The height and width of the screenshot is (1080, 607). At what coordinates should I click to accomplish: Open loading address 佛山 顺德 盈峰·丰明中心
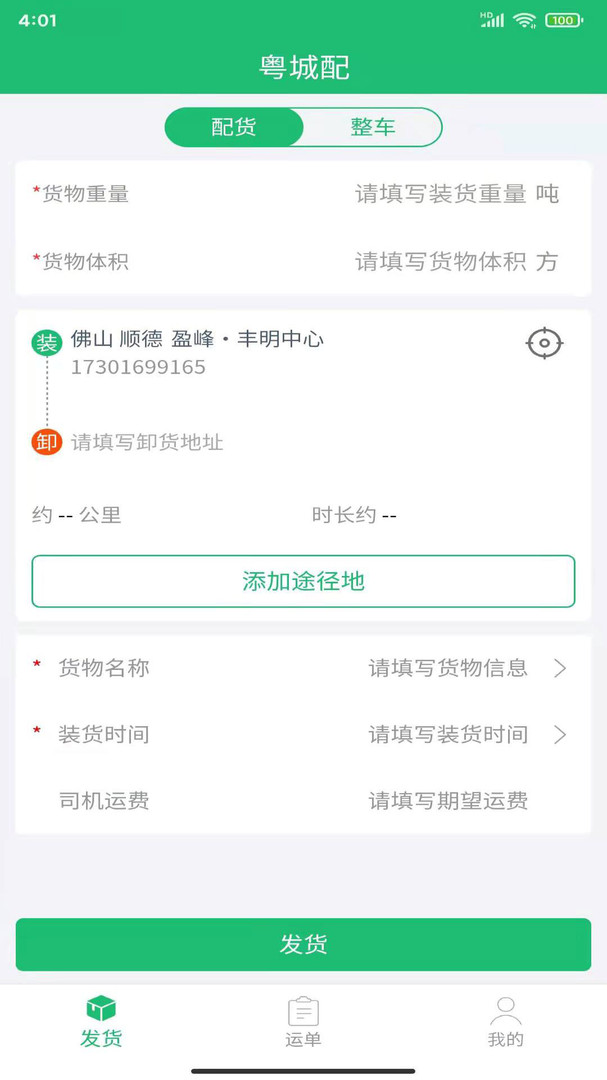point(196,352)
